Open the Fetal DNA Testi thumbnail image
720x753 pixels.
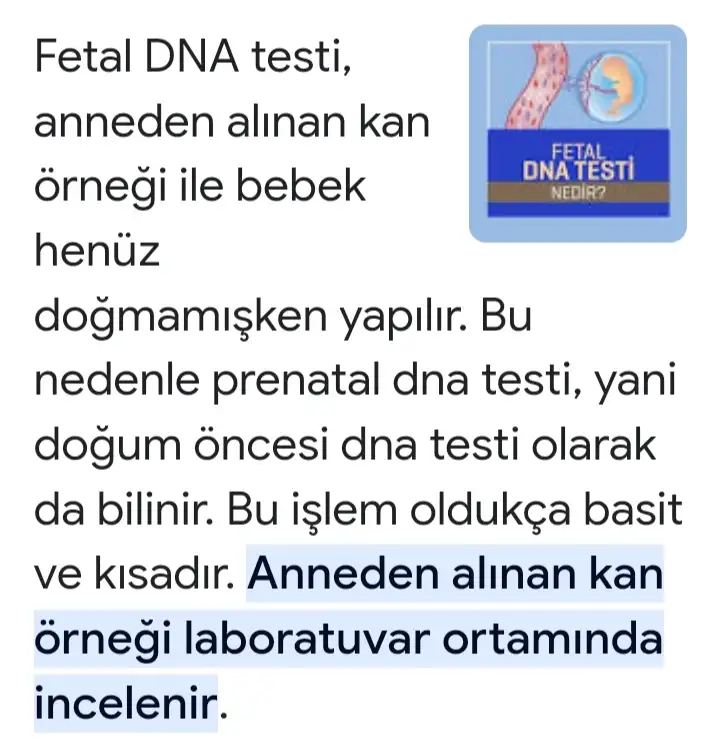[578, 133]
